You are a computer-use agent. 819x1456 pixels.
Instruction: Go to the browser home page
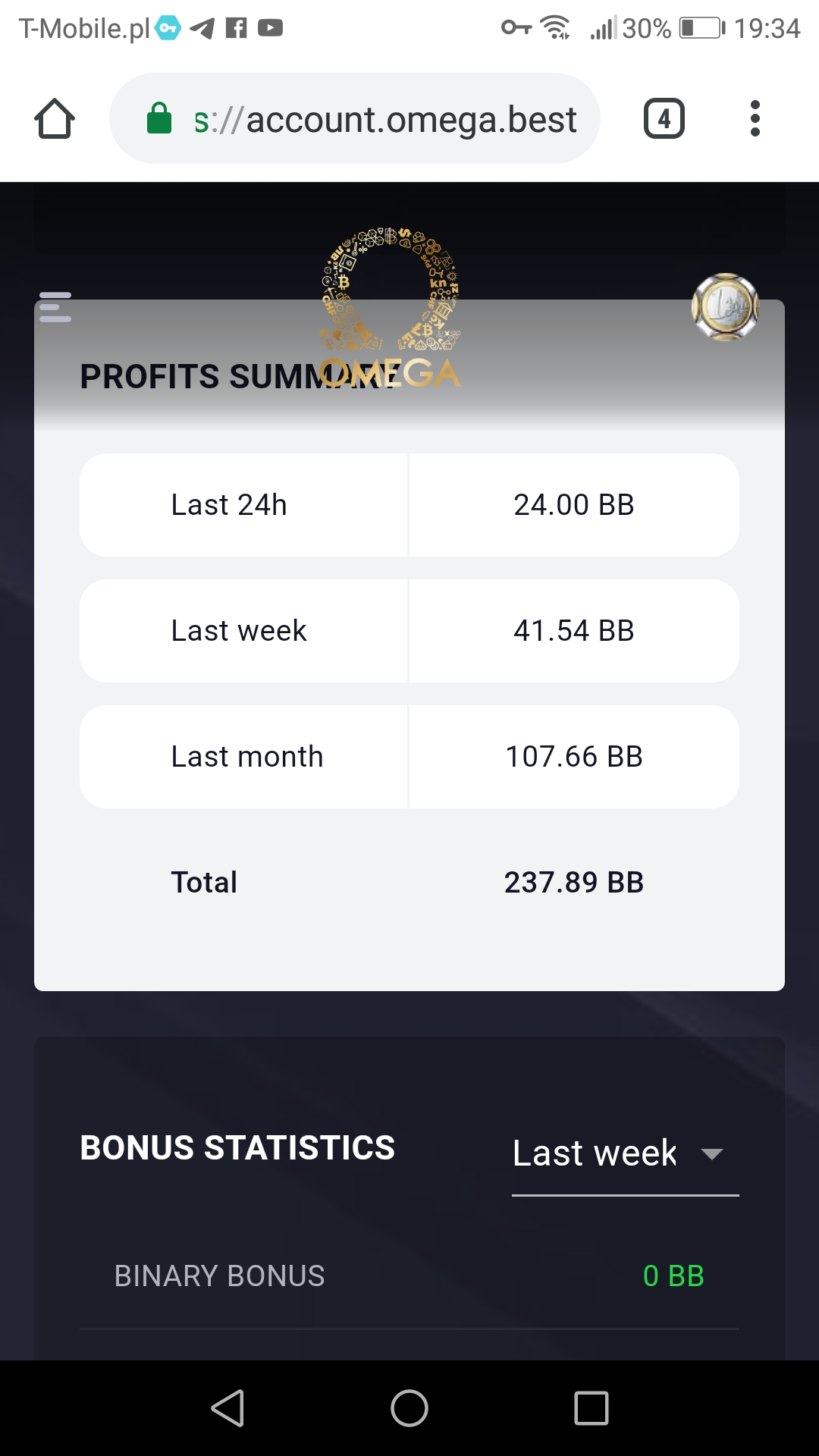(55, 118)
